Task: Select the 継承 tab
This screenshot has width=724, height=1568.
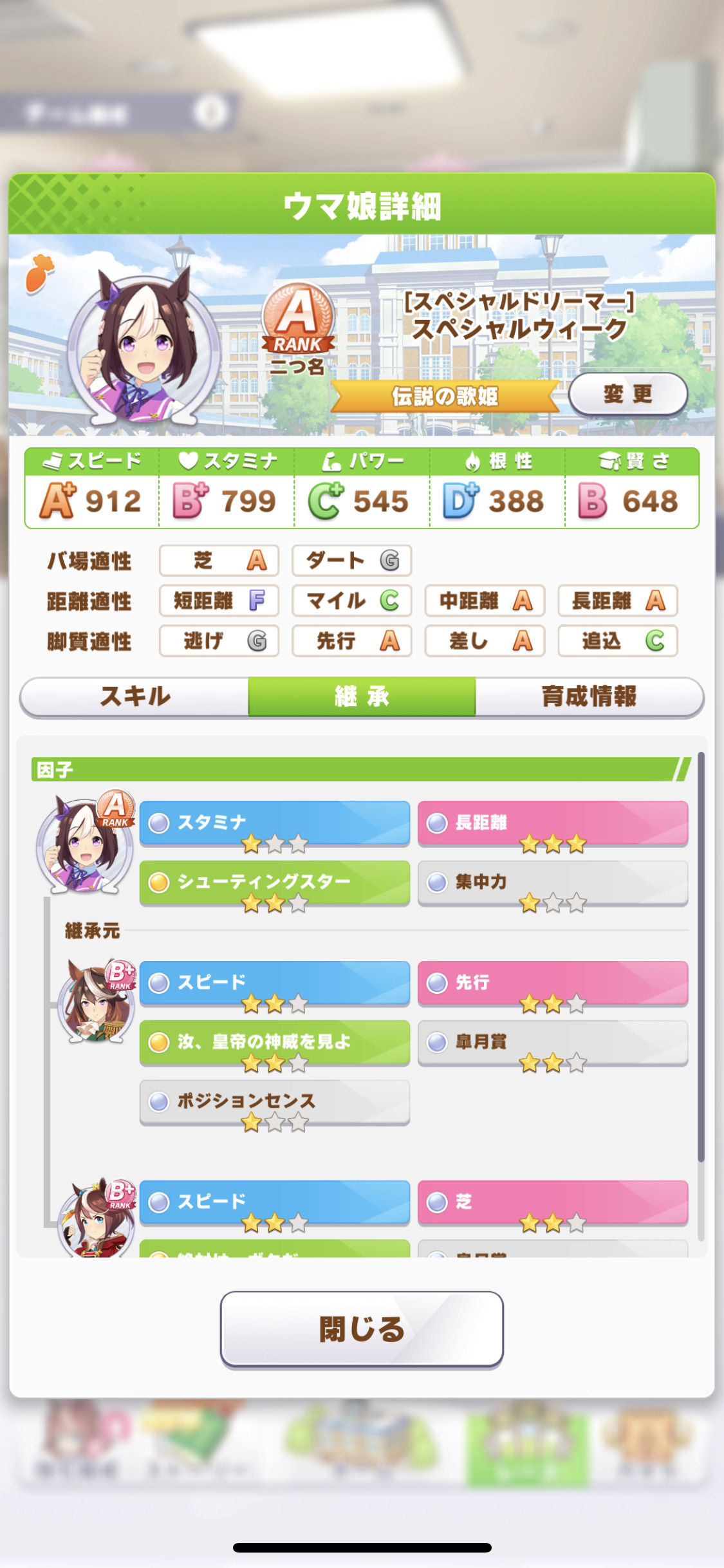Action: point(362,696)
